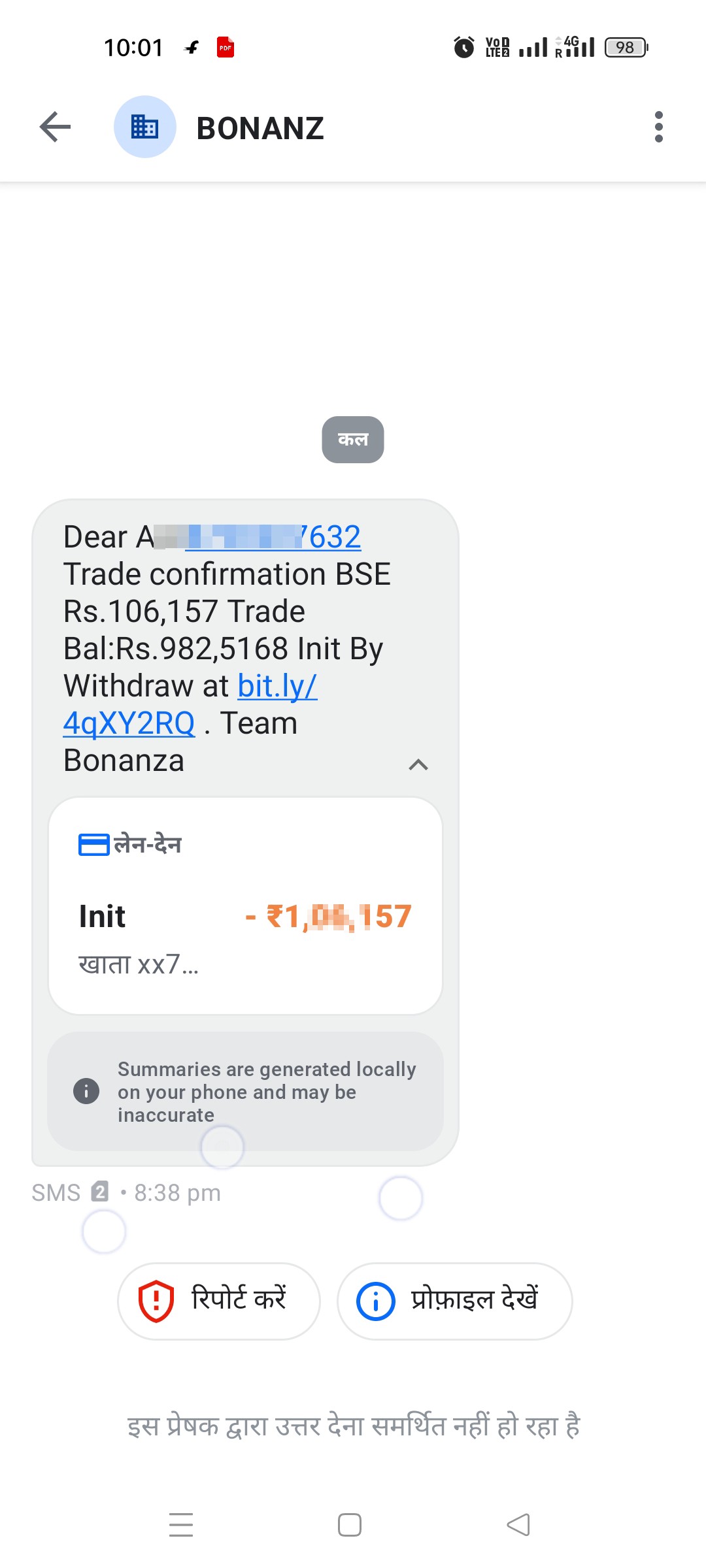706x1568 pixels.
Task: Tap the system home button
Action: coord(350,1525)
